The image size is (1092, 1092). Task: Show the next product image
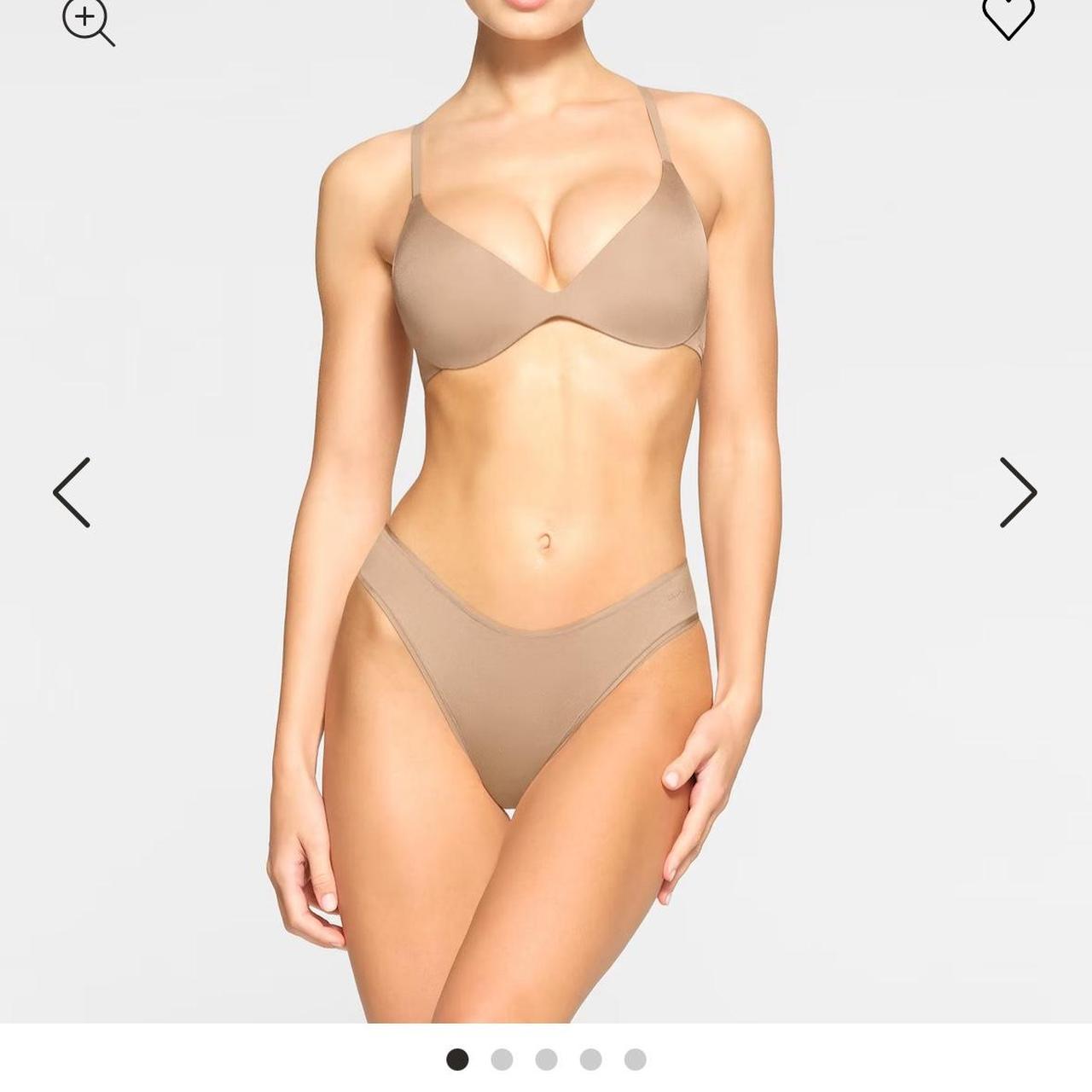click(1018, 492)
